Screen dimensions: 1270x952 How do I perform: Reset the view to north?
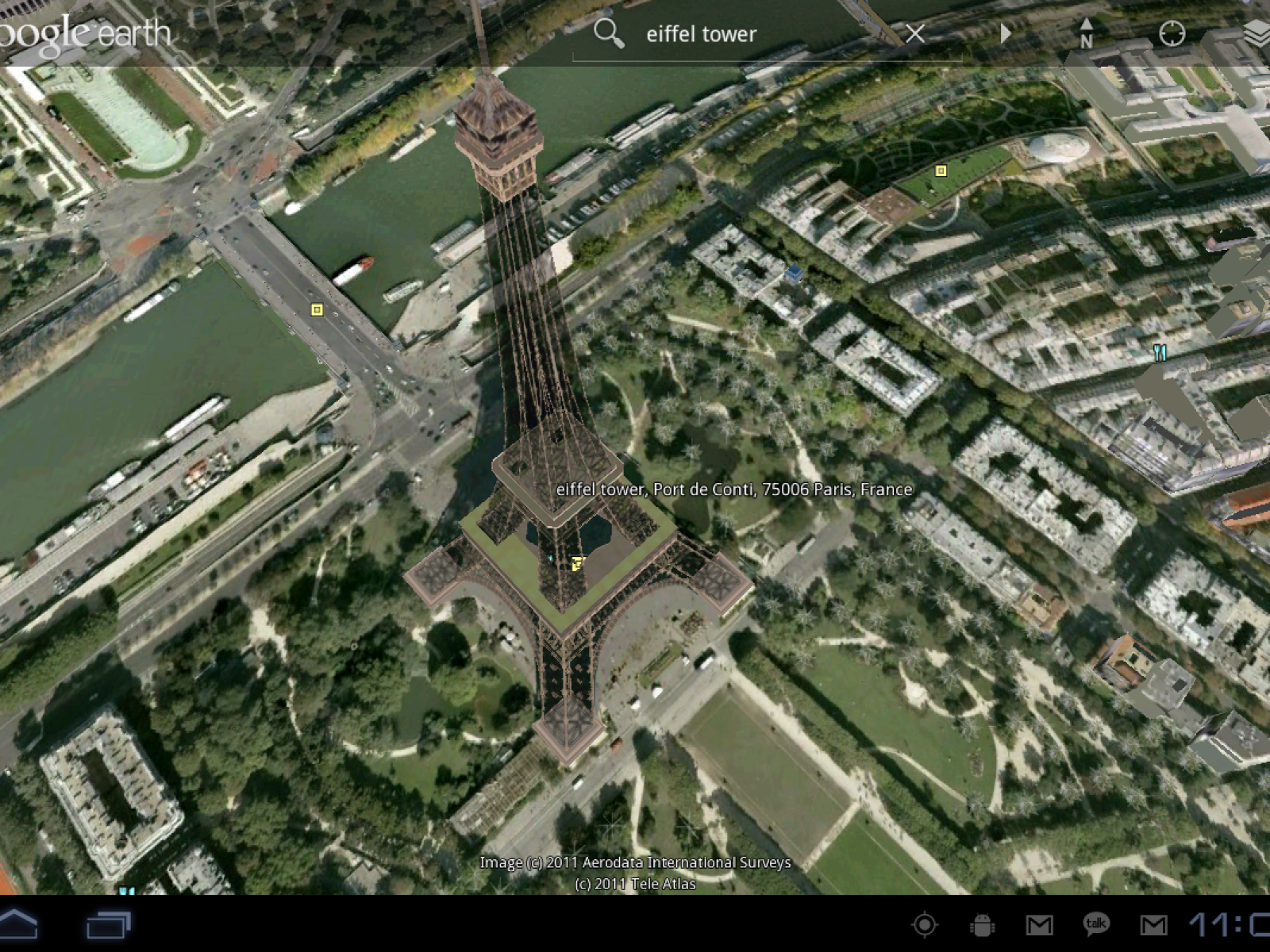(x=1086, y=33)
